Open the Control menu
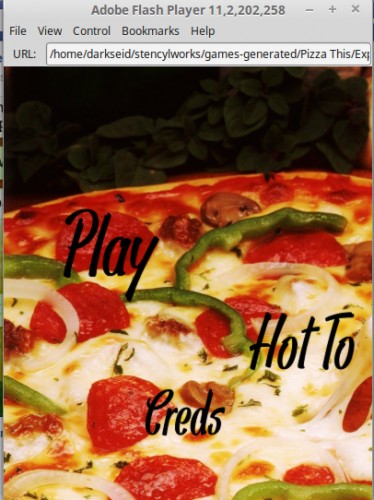Viewport: 374px width, 500px height. (92, 31)
